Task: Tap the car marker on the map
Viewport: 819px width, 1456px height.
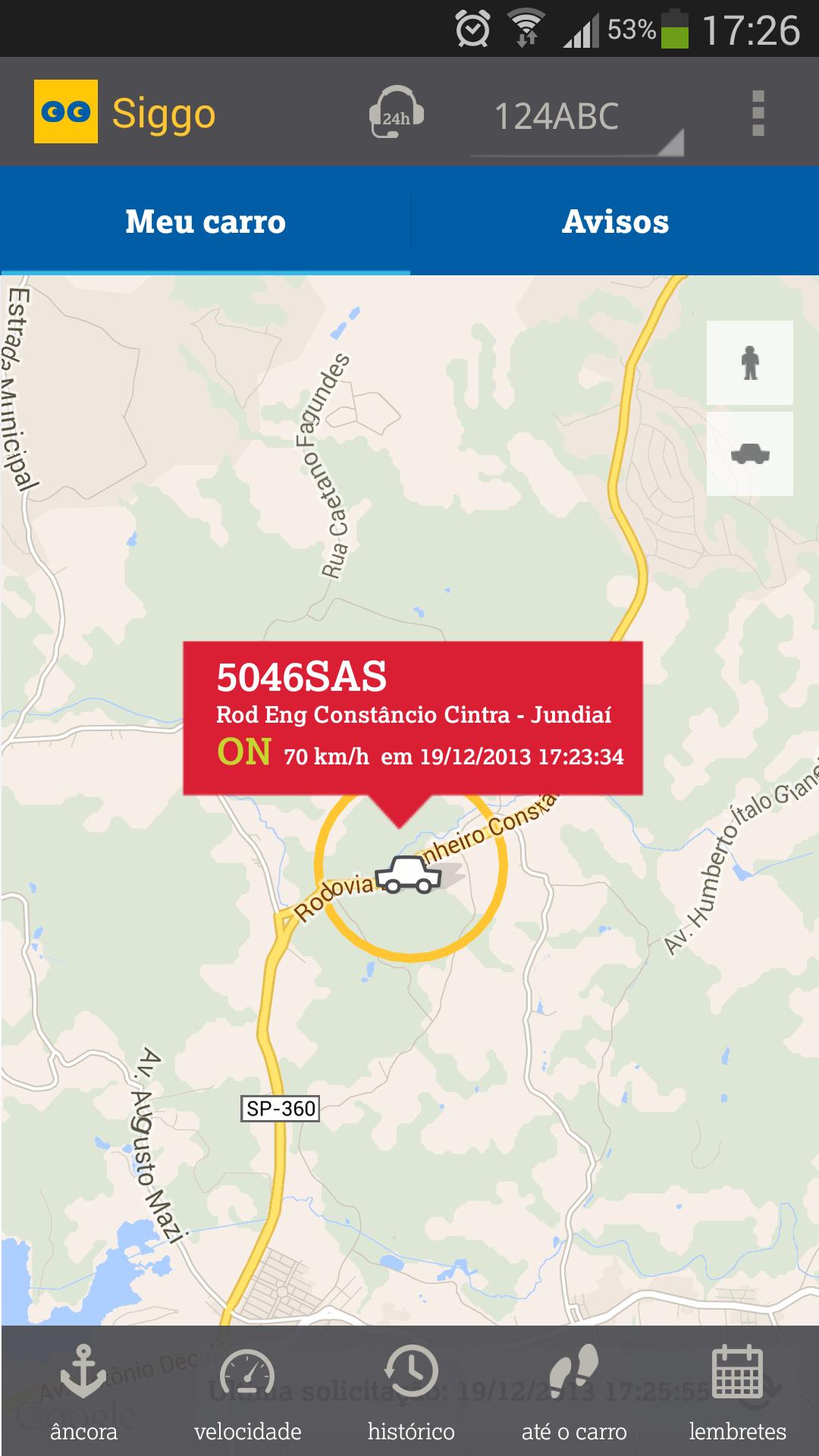Action: [x=409, y=874]
